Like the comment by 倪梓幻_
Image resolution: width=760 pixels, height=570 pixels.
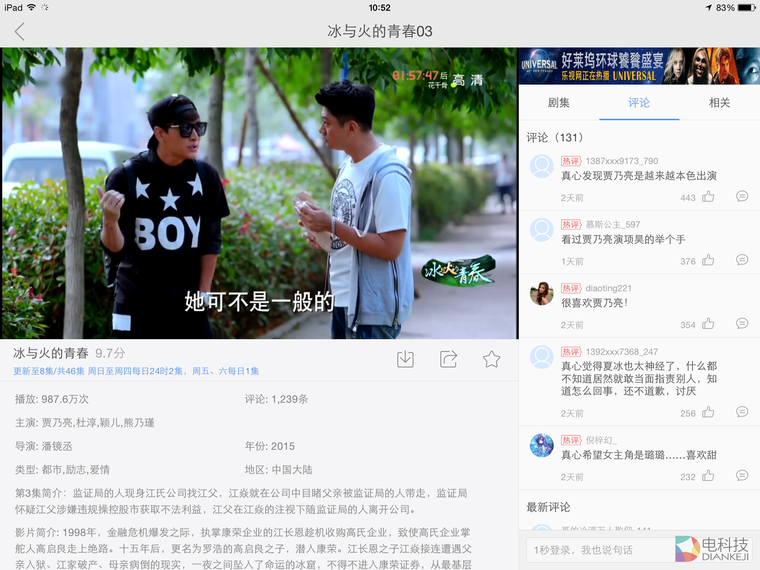coord(708,477)
